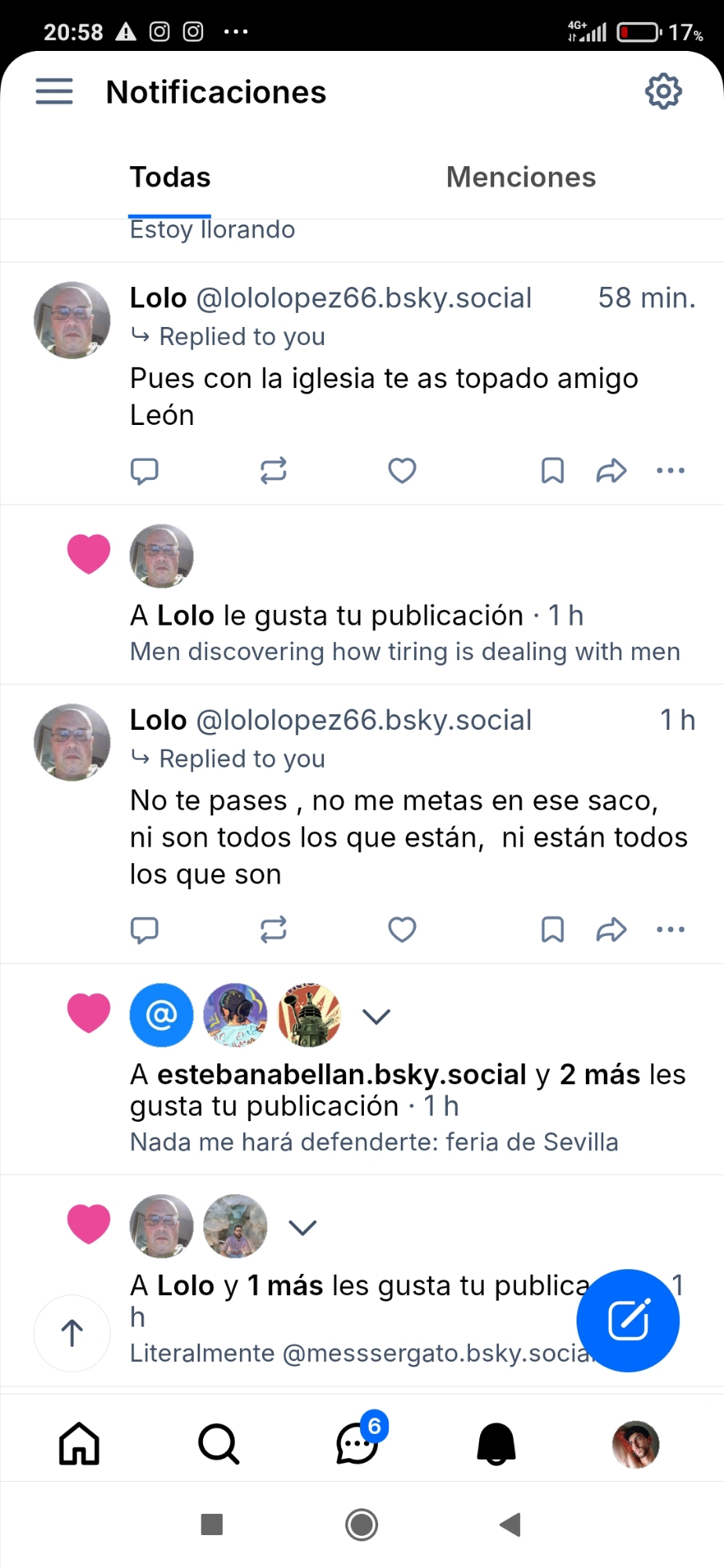
Task: Open chats with 6 unread messages
Action: pyautogui.click(x=358, y=1443)
